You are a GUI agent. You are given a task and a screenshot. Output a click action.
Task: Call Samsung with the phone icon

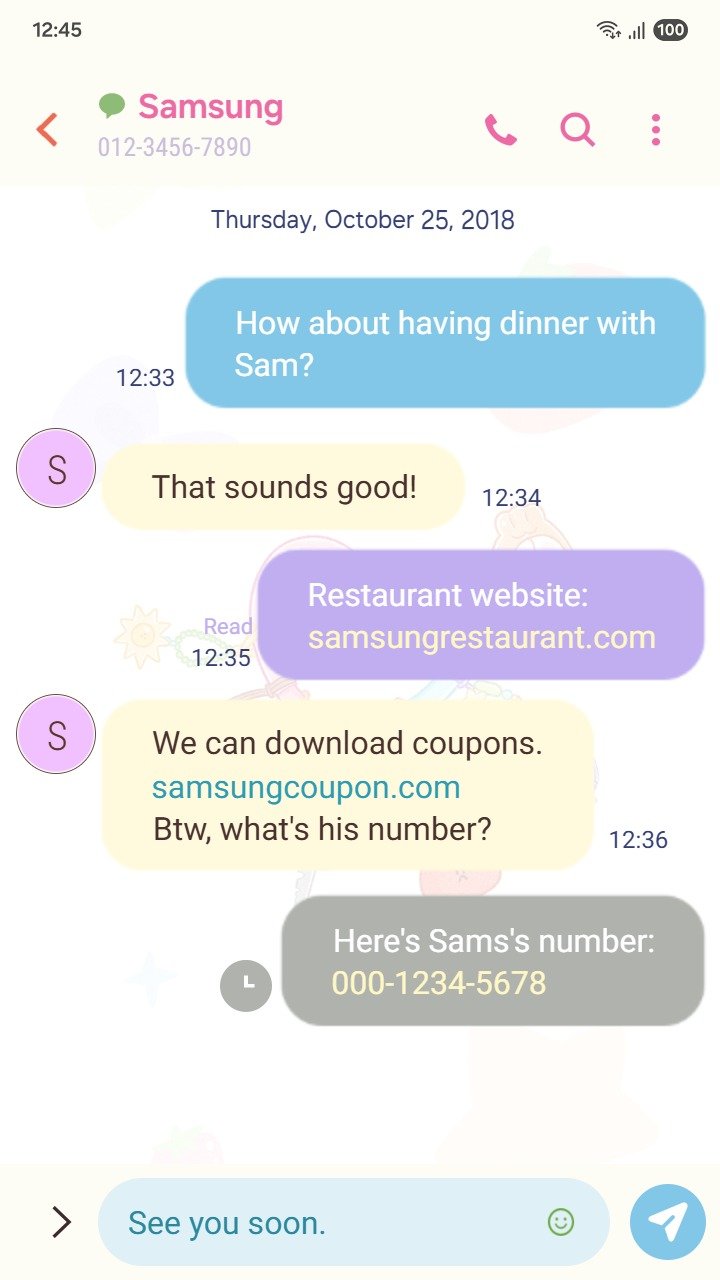point(500,130)
